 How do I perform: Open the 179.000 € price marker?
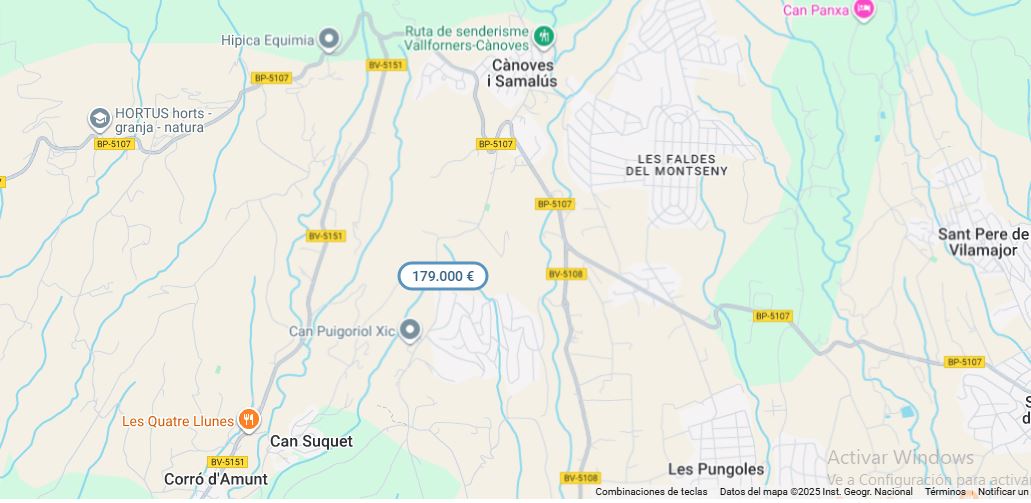[442, 276]
